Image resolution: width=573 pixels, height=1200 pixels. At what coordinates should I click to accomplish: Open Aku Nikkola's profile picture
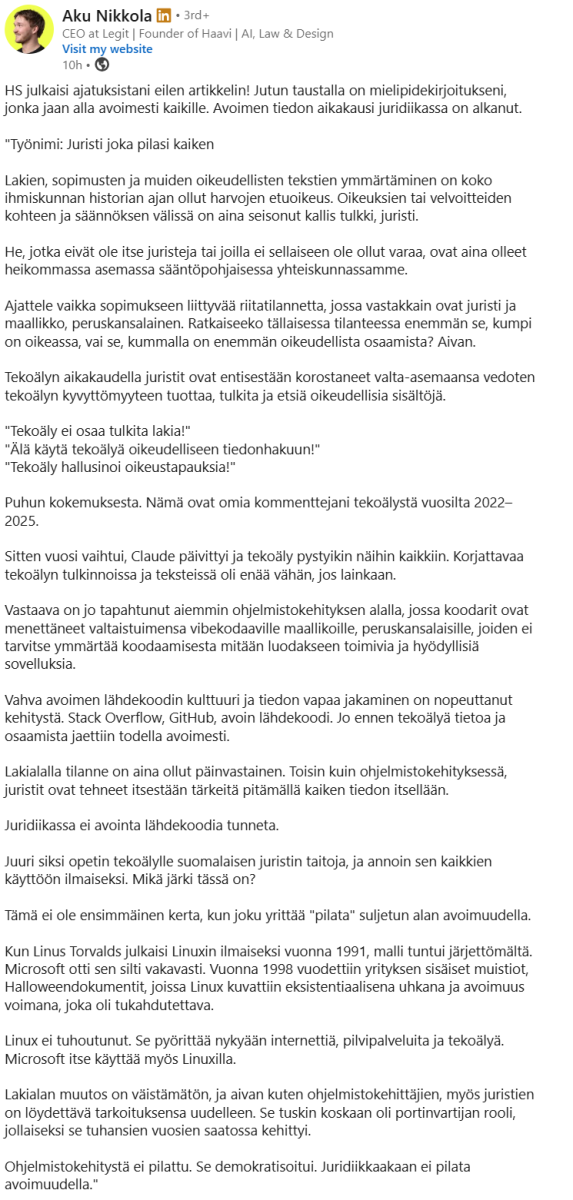[29, 30]
